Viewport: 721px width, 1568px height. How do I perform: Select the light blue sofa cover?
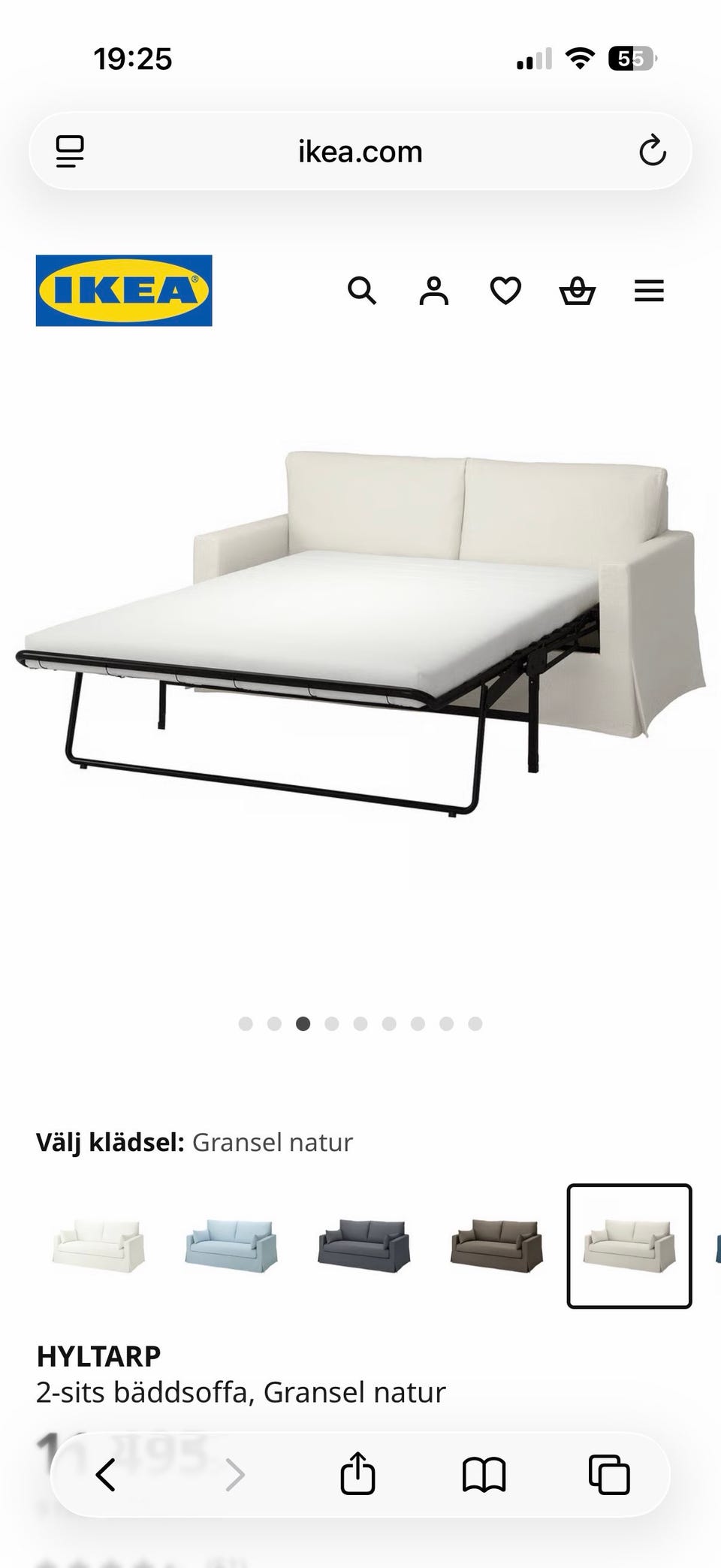coord(231,1245)
